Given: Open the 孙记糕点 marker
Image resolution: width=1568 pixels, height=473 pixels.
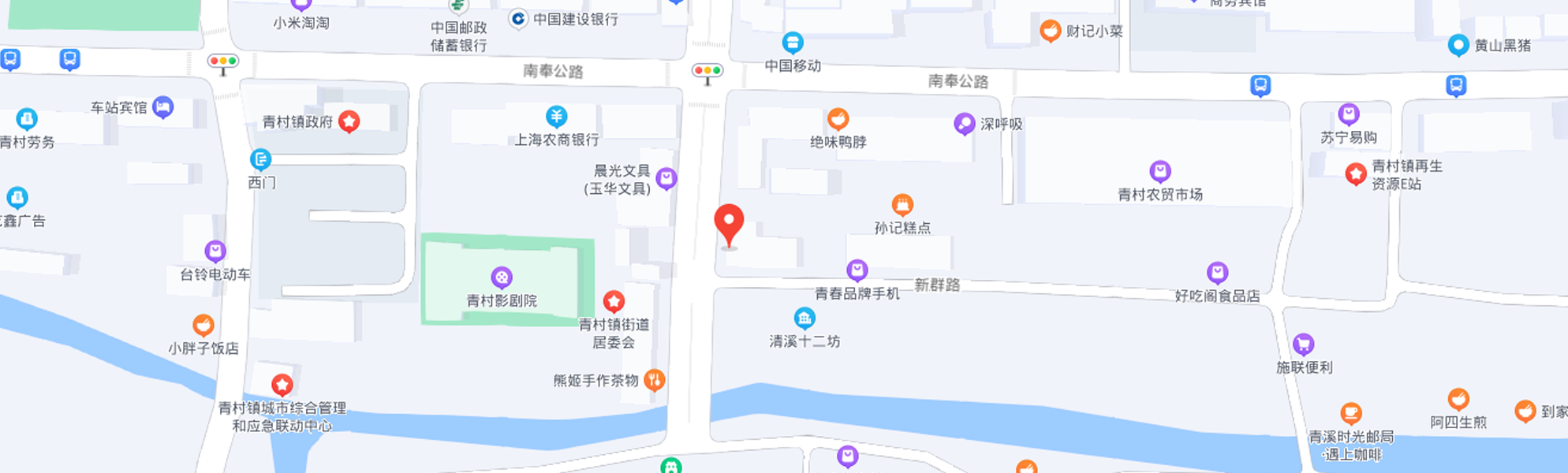Looking at the screenshot, I should (x=902, y=205).
